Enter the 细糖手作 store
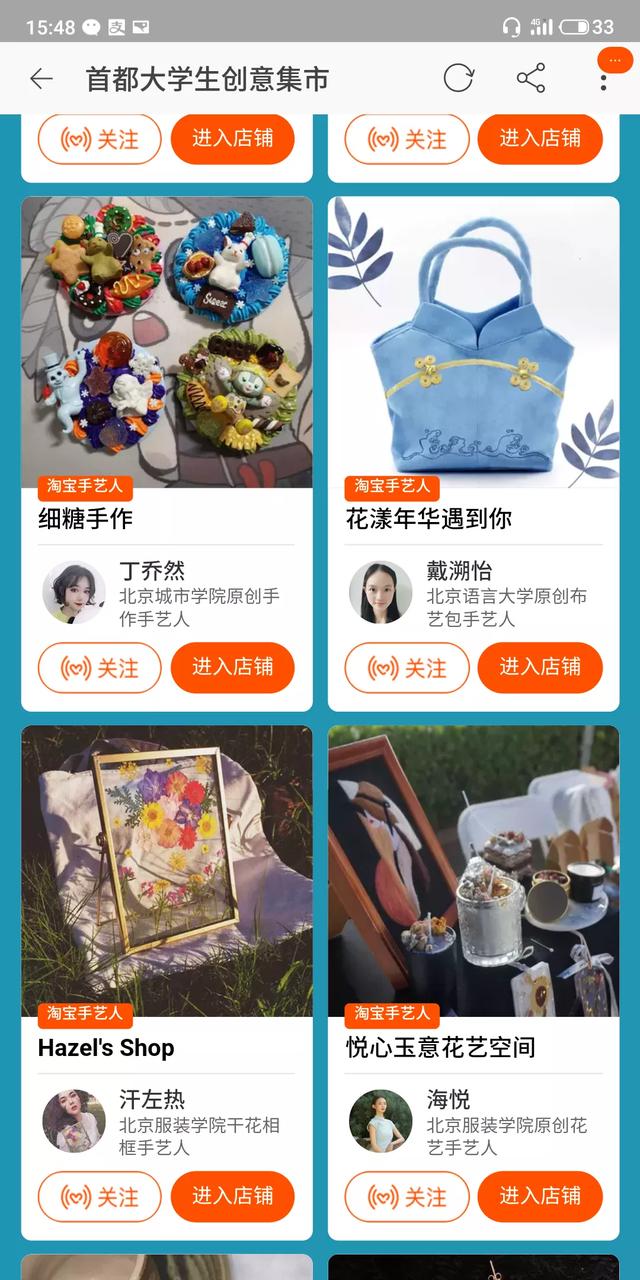640x1280 pixels. [232, 667]
